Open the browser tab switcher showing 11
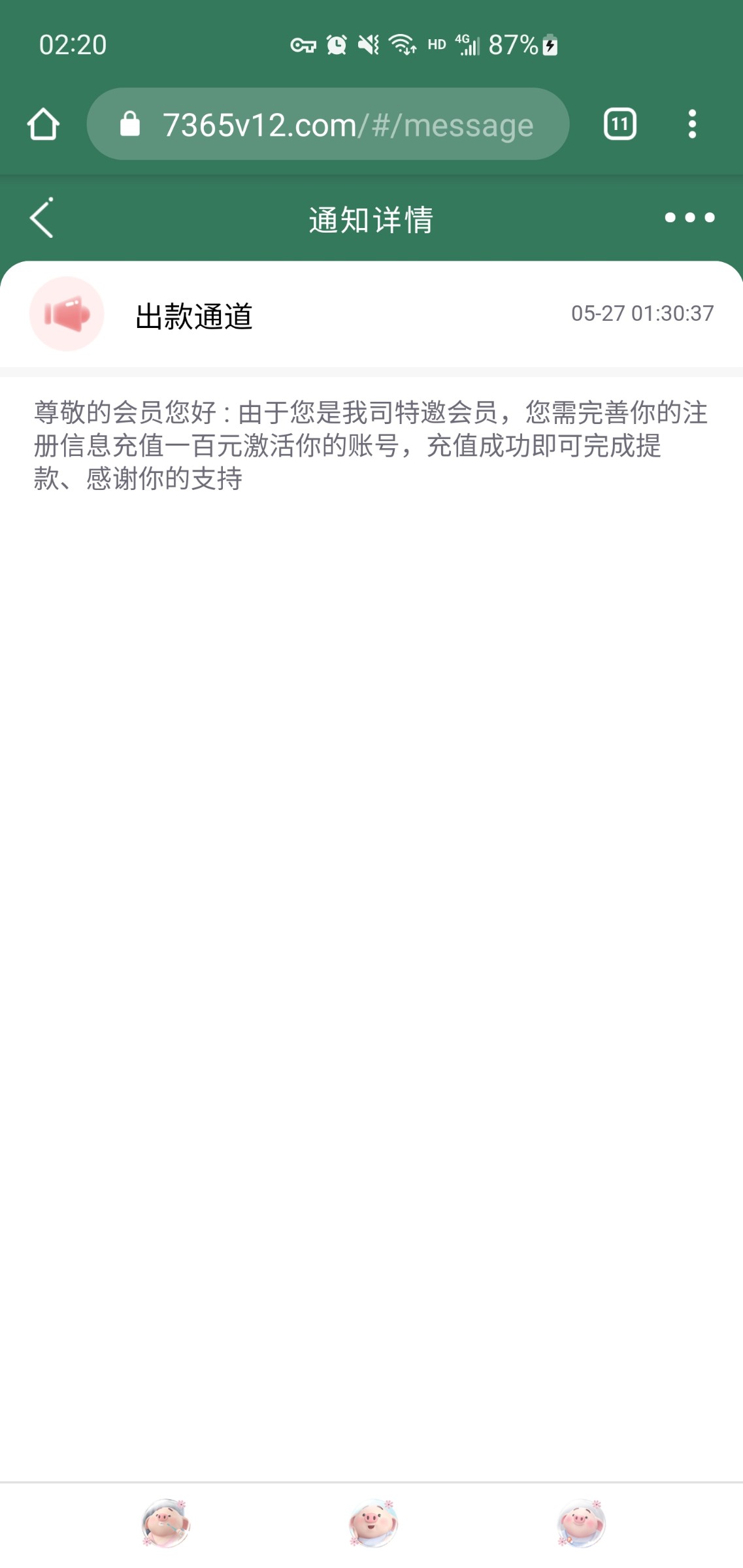This screenshot has height=1568, width=743. [619, 124]
